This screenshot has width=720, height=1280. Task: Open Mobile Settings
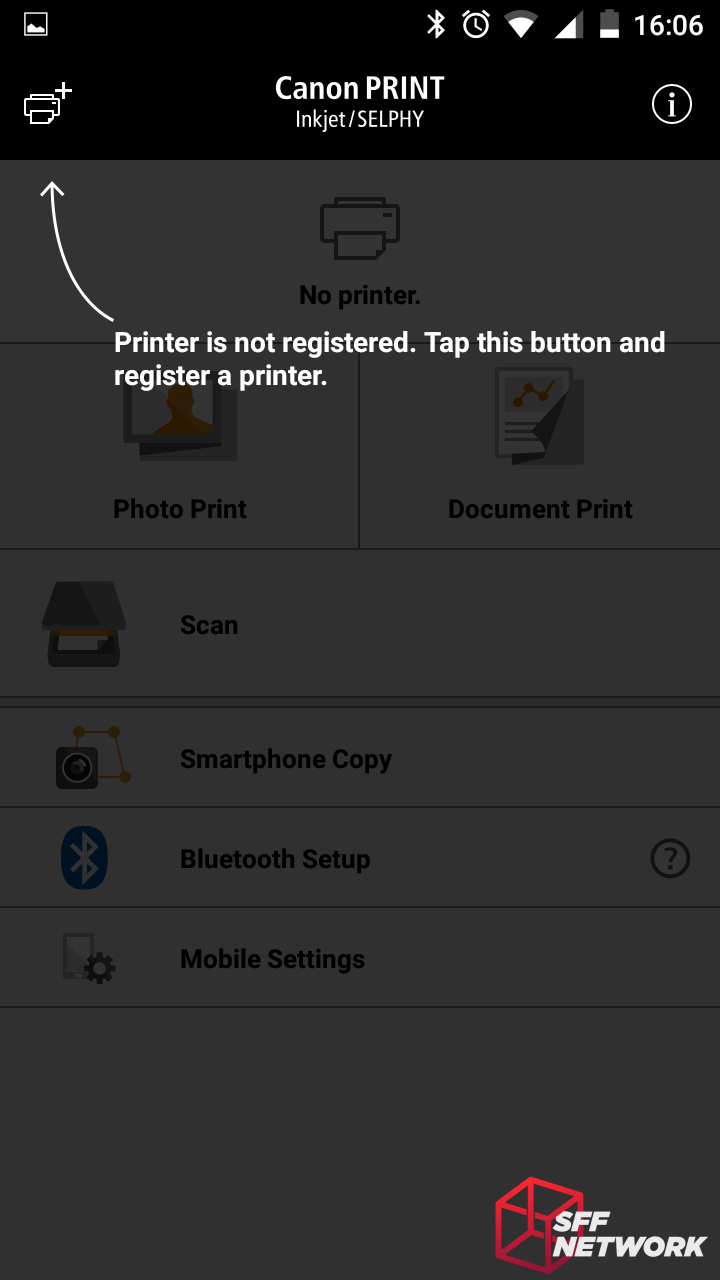(360, 959)
